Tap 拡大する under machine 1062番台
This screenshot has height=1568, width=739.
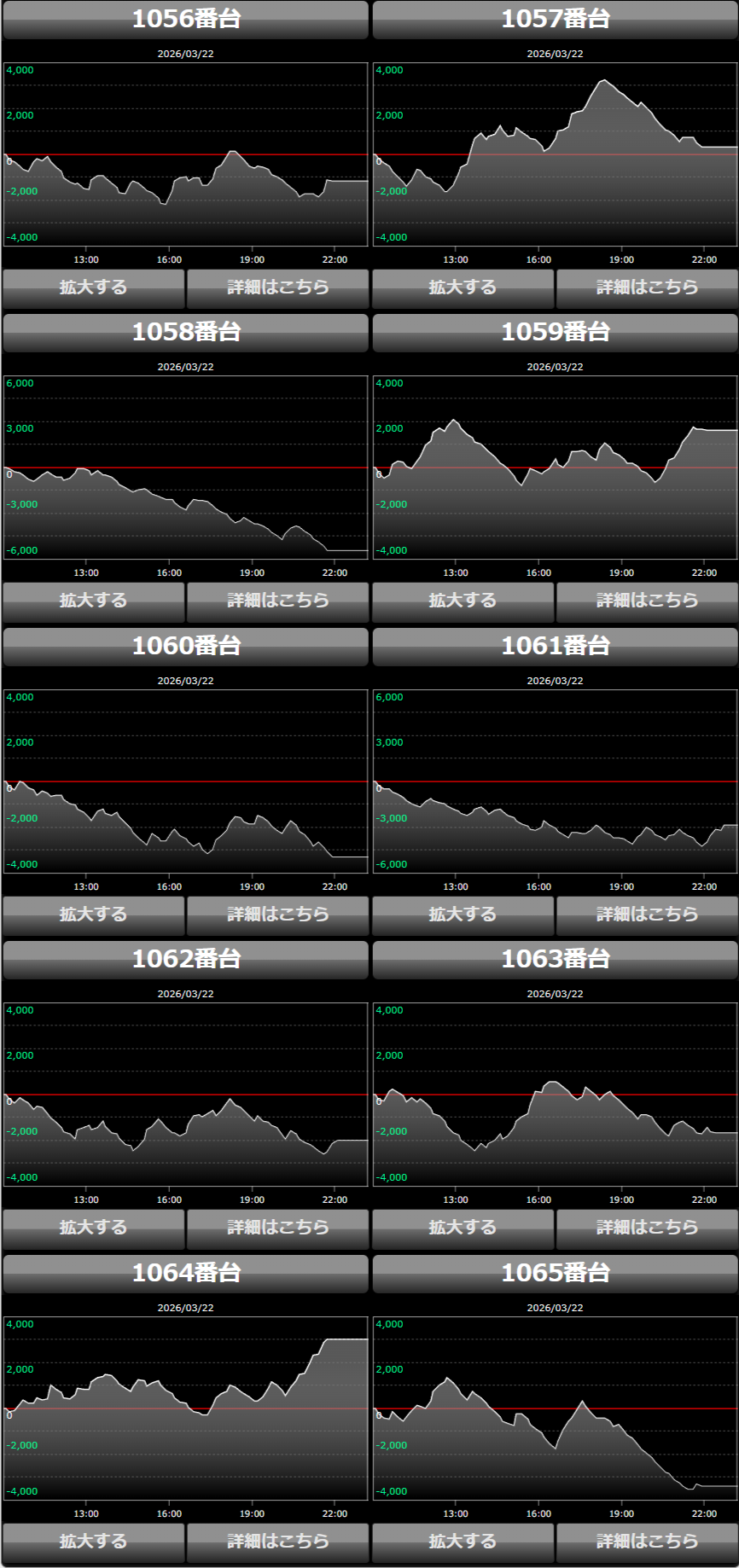pos(93,1228)
